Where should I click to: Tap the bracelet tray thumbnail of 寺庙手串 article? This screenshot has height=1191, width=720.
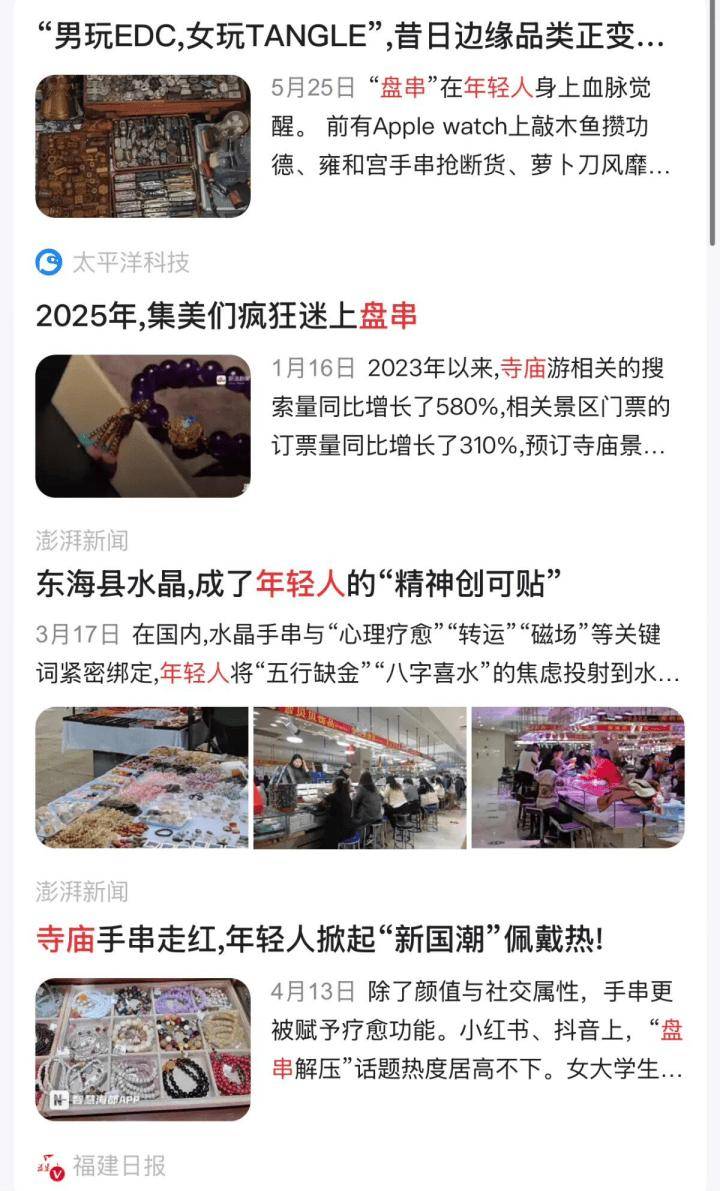coord(143,1050)
